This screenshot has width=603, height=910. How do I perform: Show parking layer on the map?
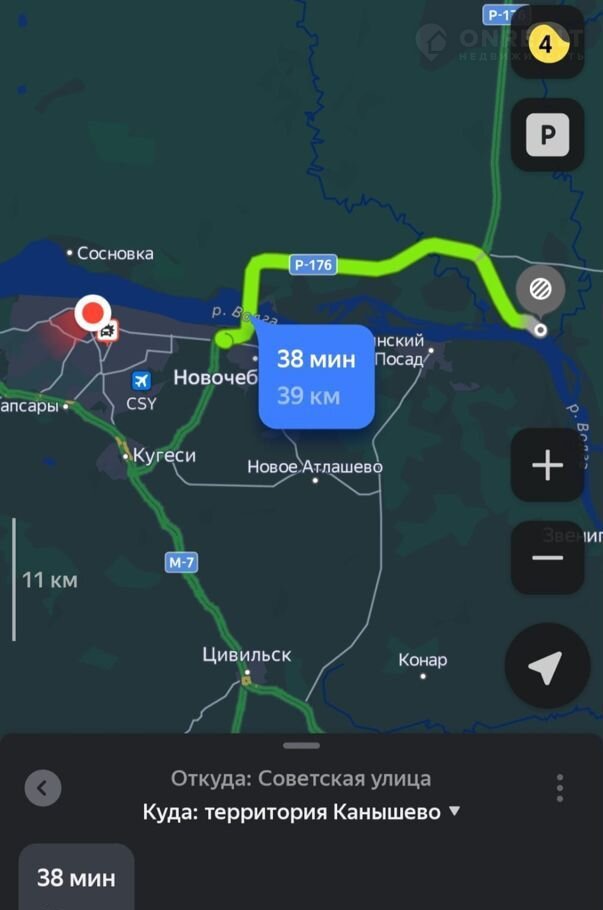click(x=547, y=135)
